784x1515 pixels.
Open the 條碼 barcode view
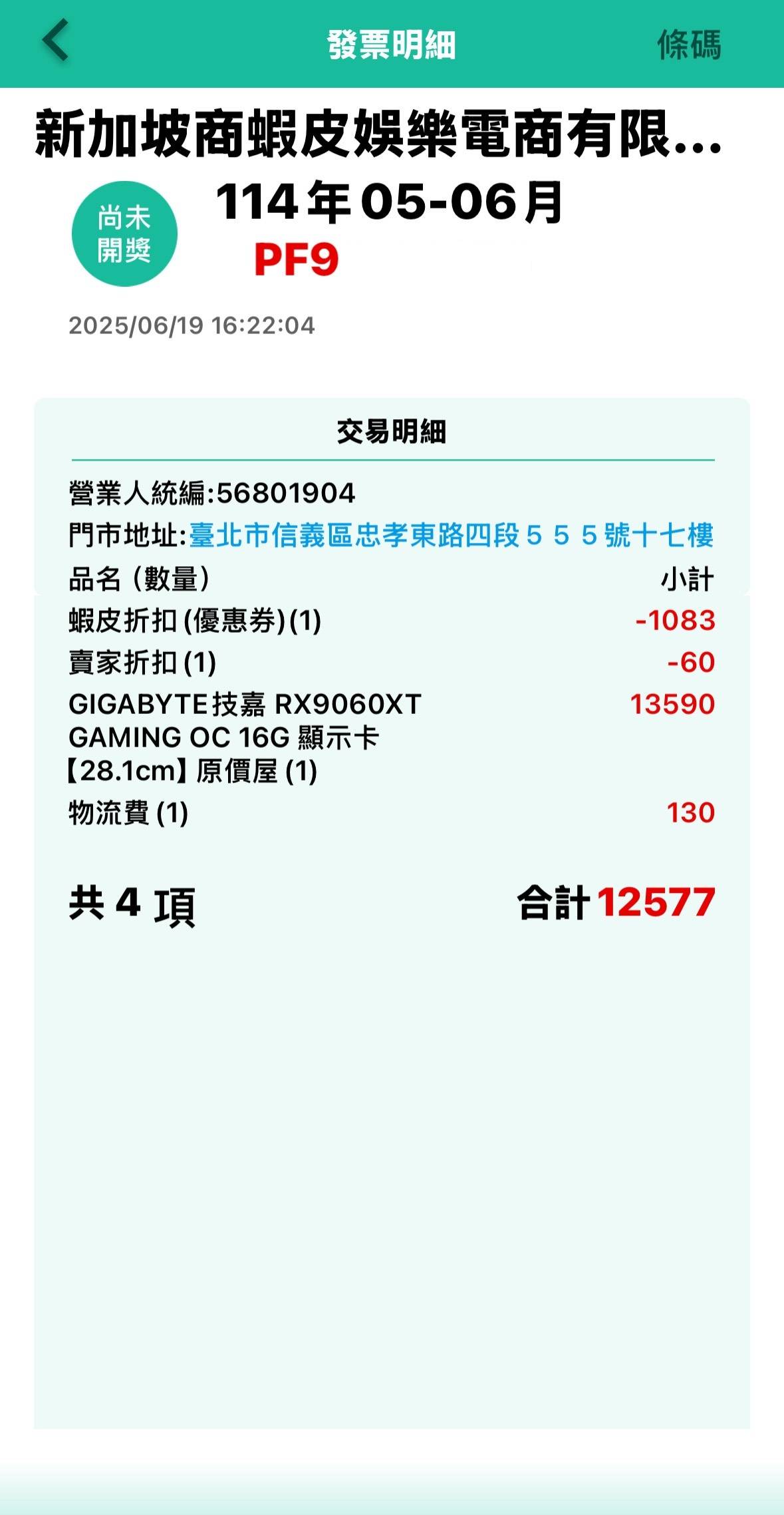[688, 45]
